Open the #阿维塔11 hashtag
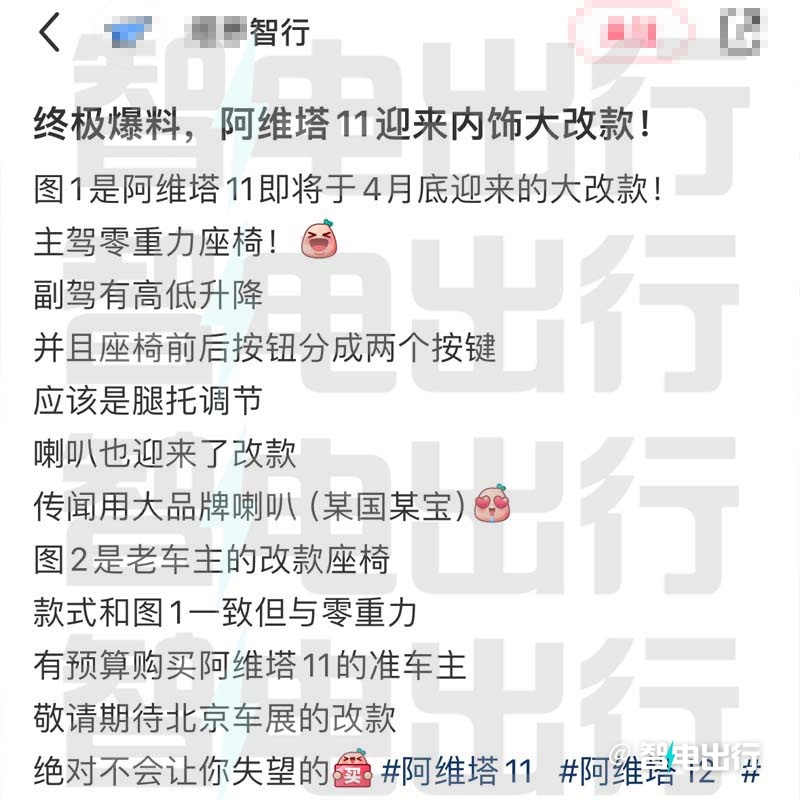This screenshot has width=800, height=800. point(456,770)
